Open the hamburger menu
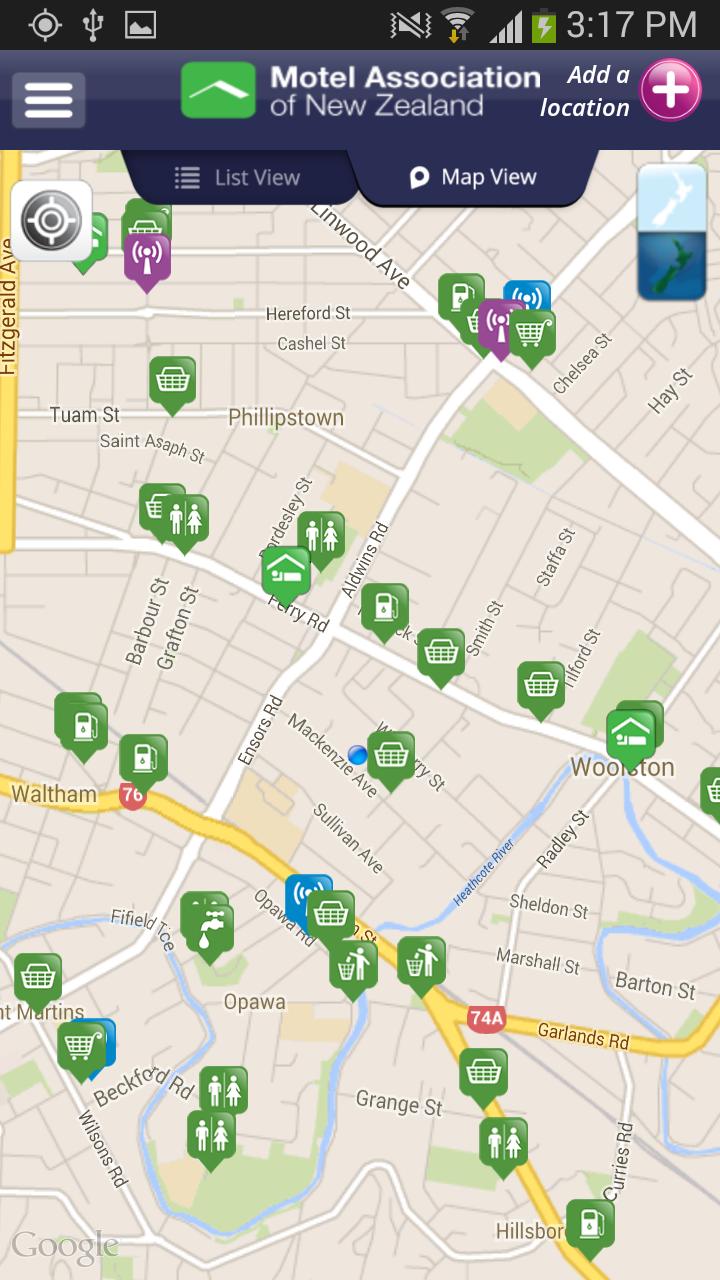The height and width of the screenshot is (1280, 720). (x=48, y=100)
